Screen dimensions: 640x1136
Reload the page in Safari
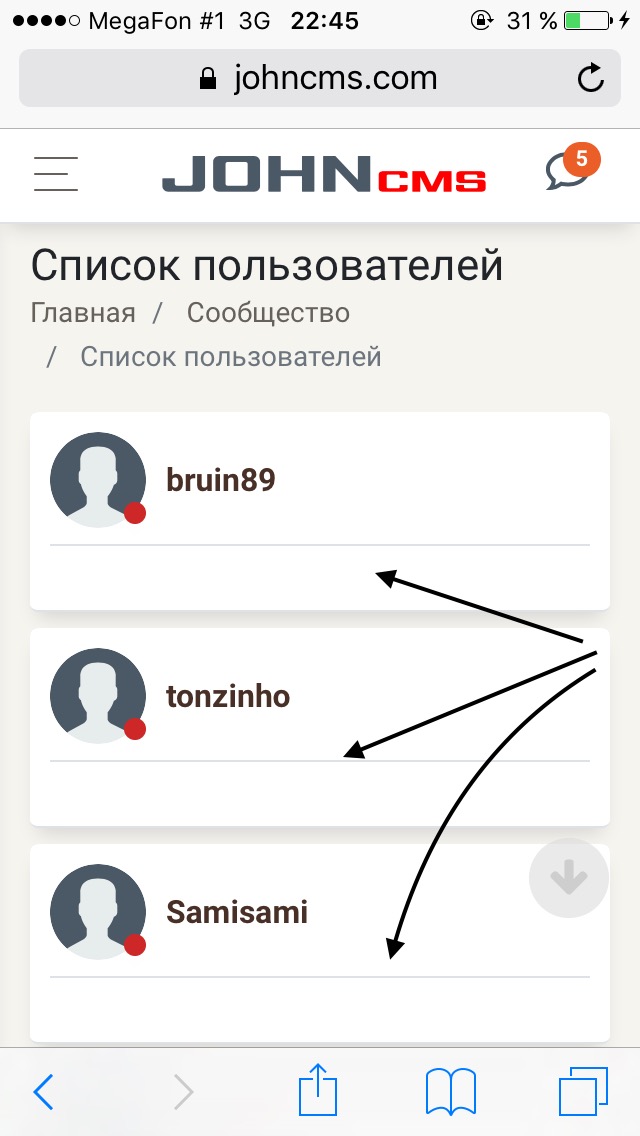point(591,78)
